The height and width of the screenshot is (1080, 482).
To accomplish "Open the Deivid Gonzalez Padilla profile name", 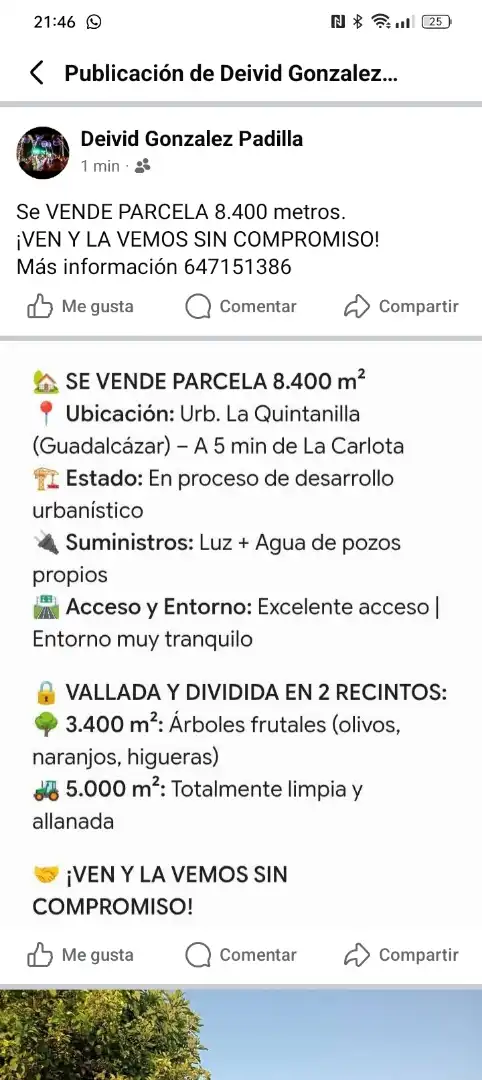I will [191, 139].
